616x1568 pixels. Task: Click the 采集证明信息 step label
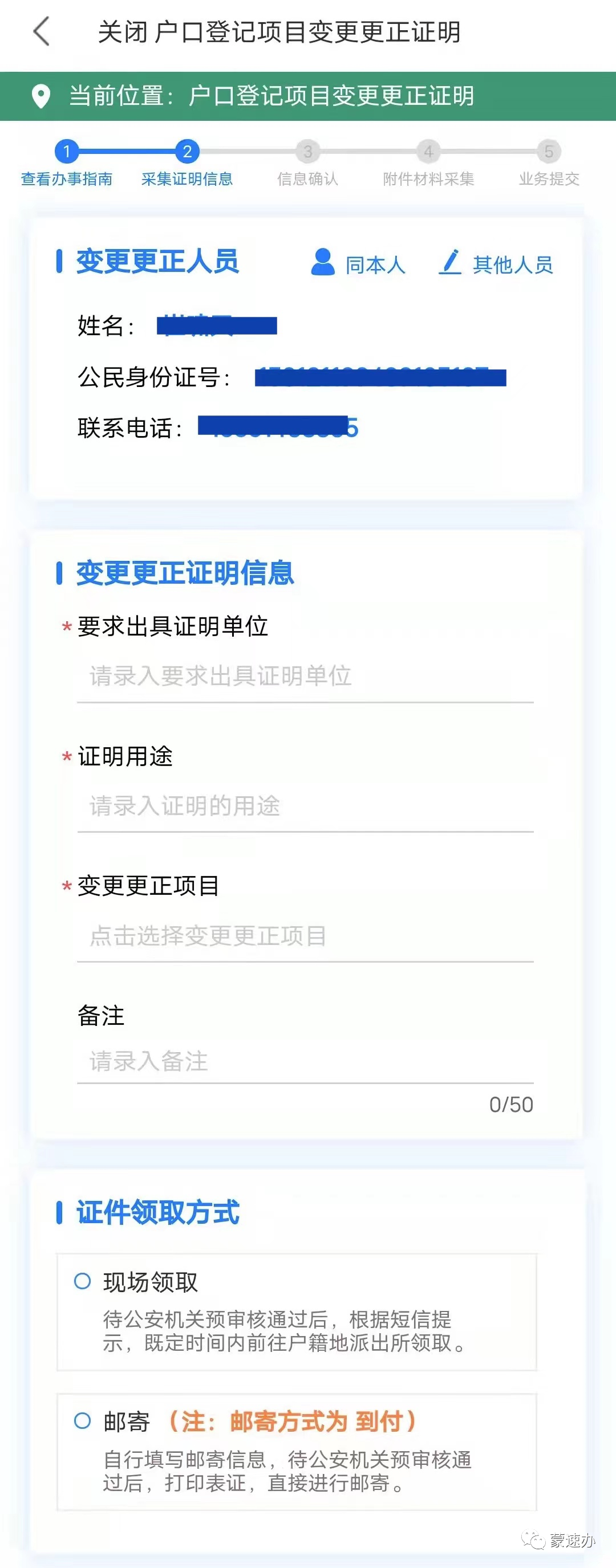point(187,180)
